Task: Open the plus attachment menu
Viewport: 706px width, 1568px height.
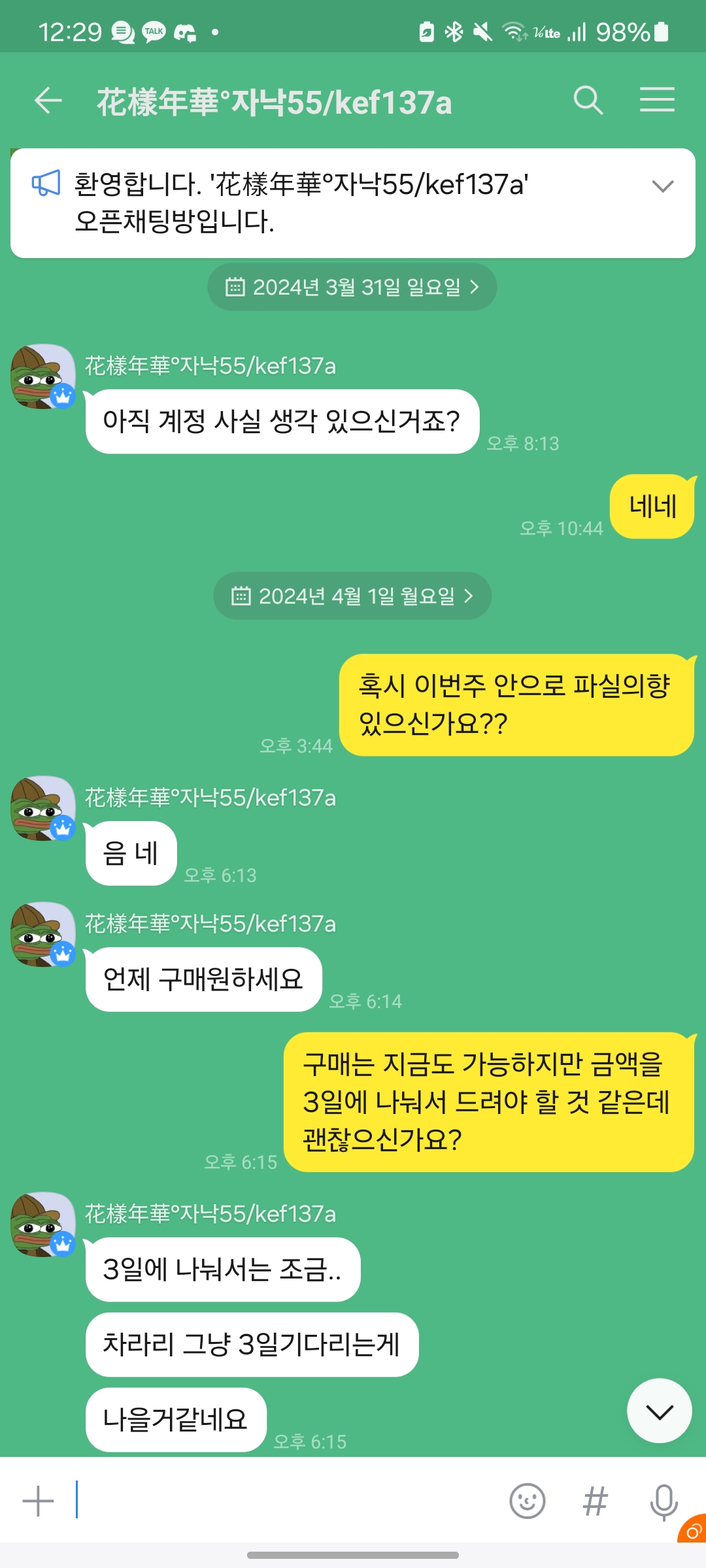Action: point(38,1501)
